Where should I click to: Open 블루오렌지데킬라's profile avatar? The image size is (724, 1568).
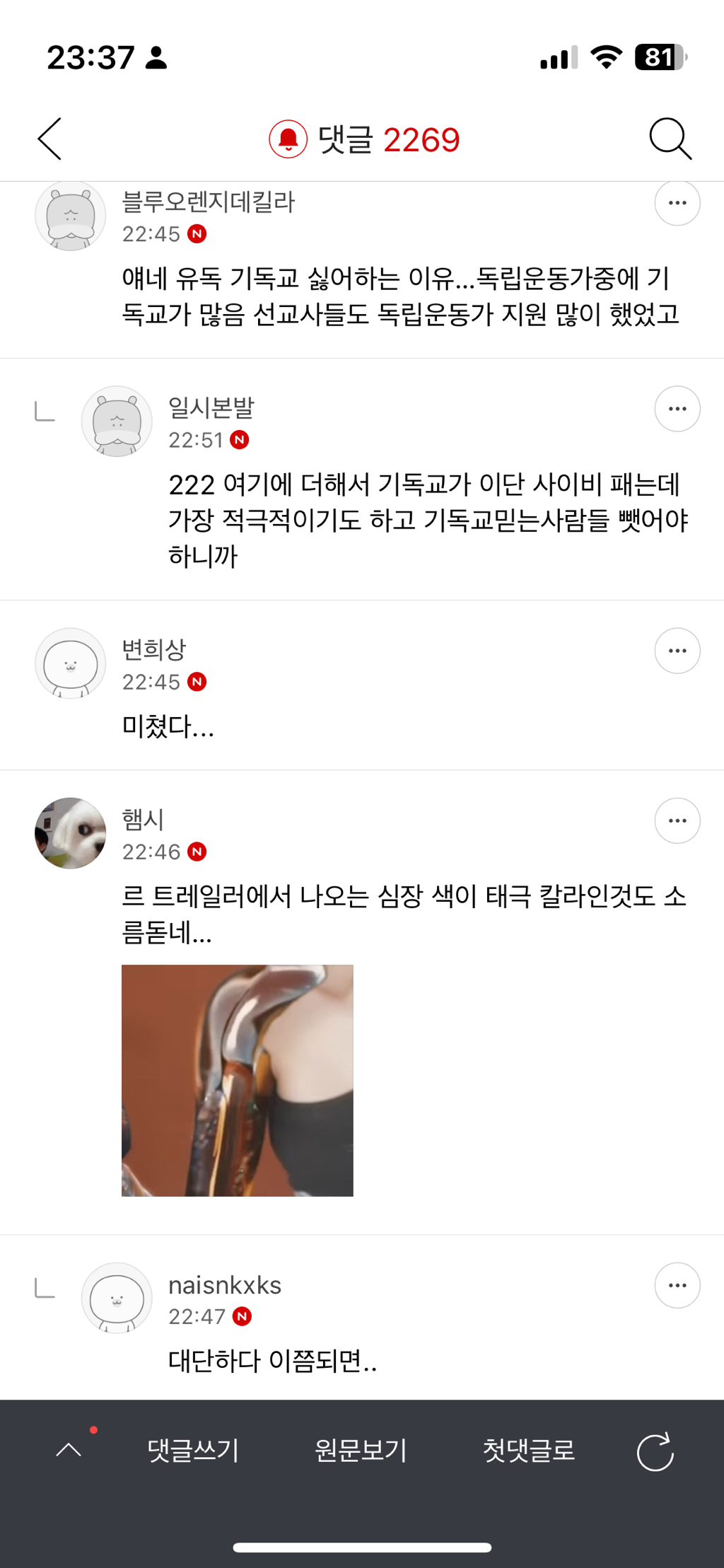[71, 215]
